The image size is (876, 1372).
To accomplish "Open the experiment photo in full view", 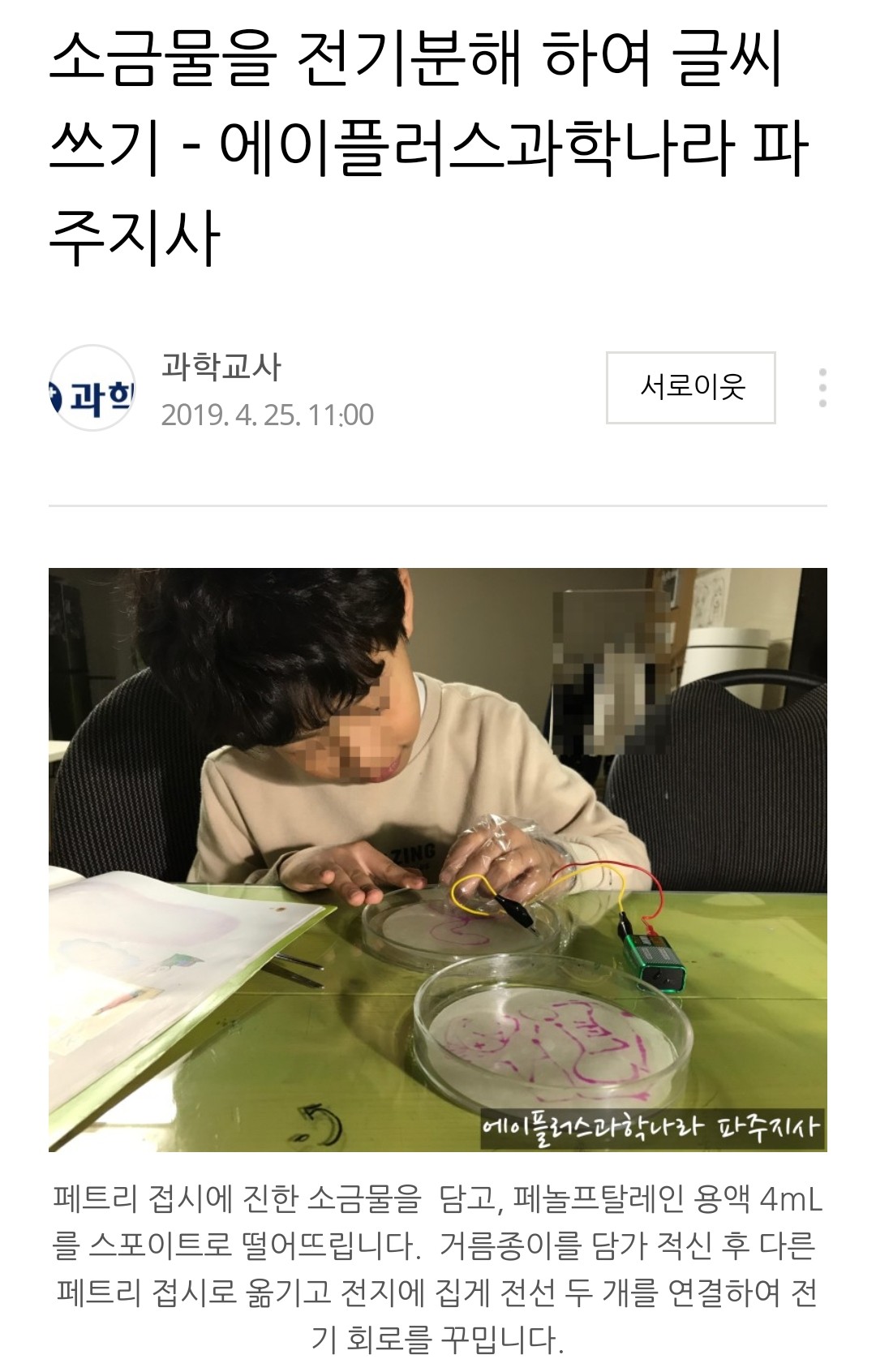I will pyautogui.click(x=438, y=858).
